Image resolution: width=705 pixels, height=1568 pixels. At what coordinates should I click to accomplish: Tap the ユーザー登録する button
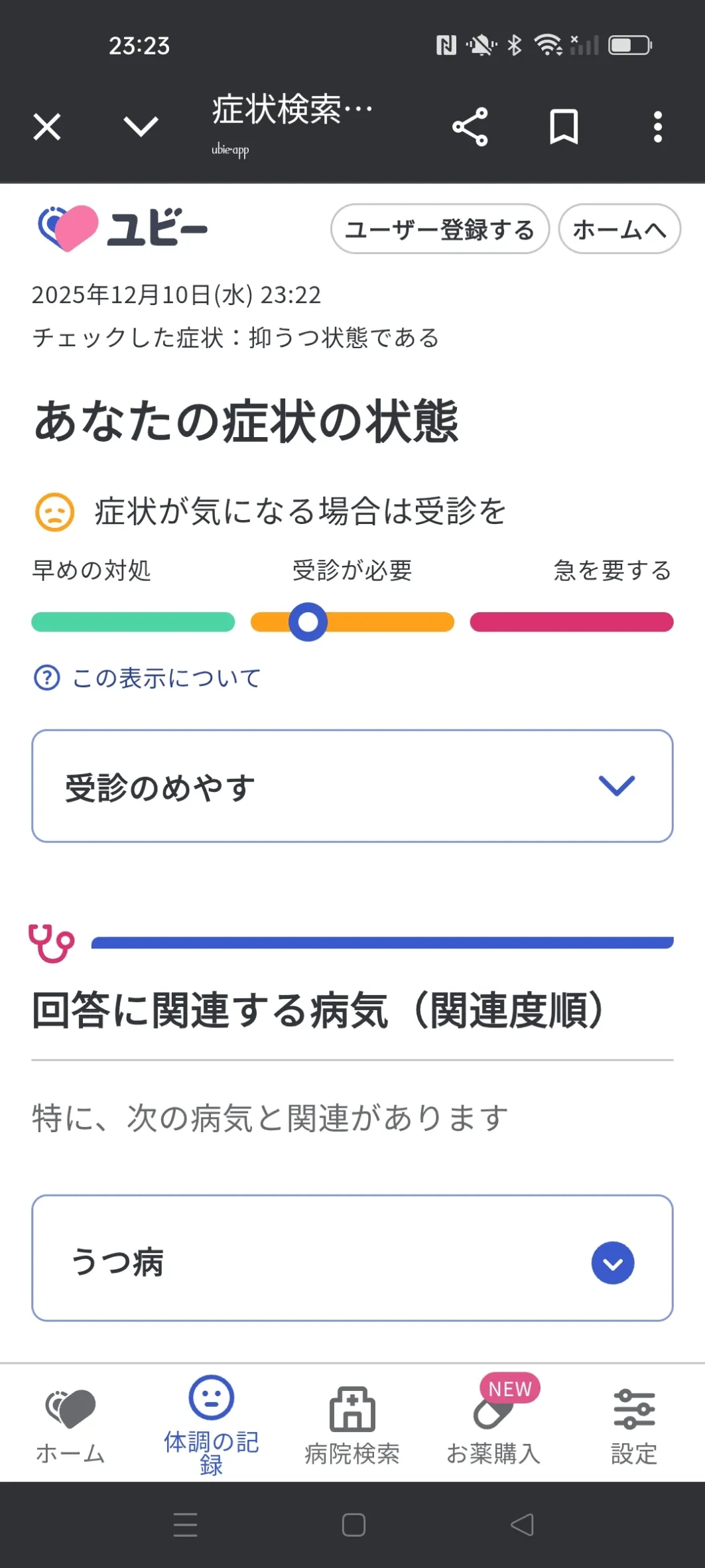point(440,229)
